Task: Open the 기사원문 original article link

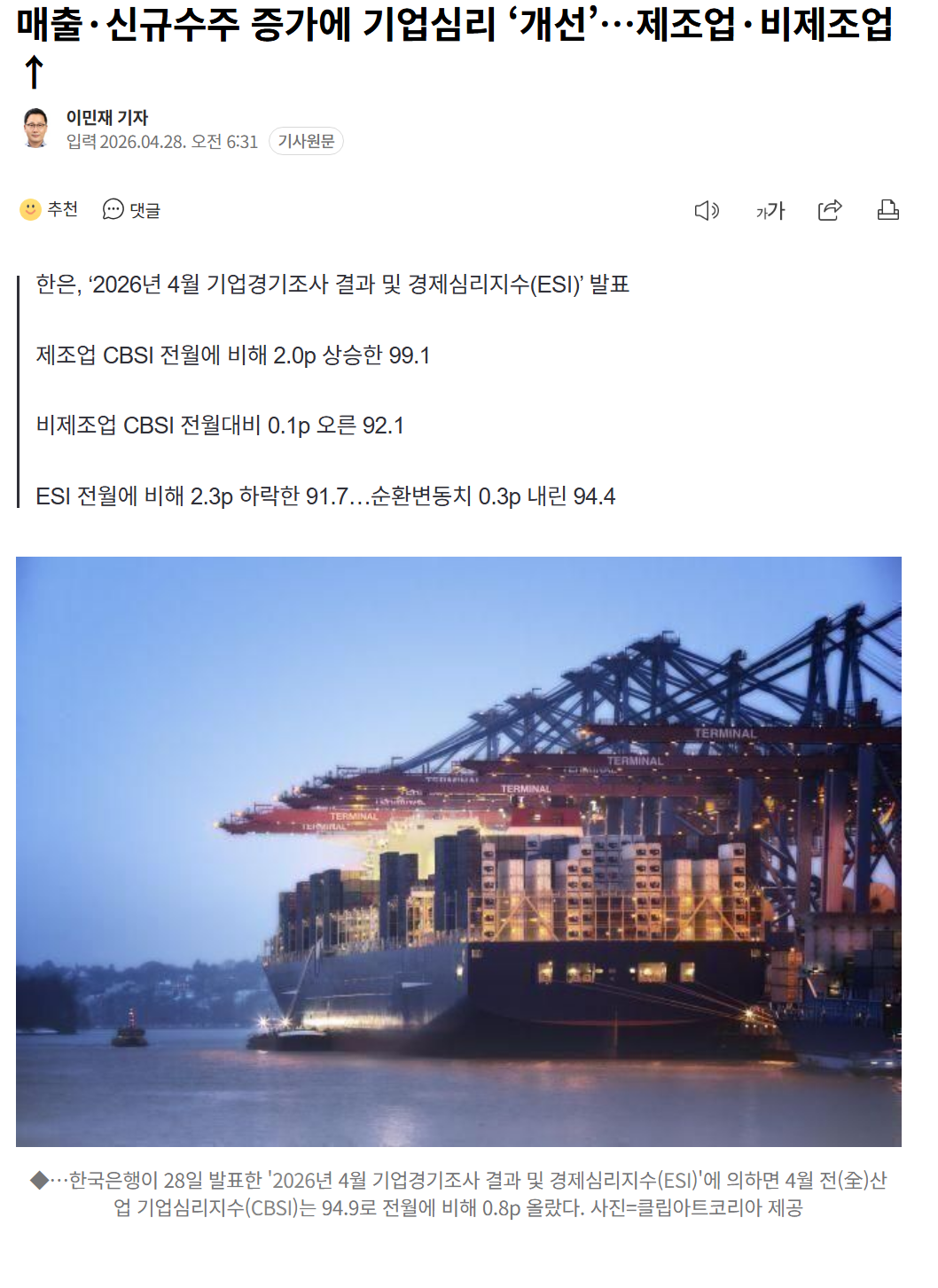Action: click(306, 142)
